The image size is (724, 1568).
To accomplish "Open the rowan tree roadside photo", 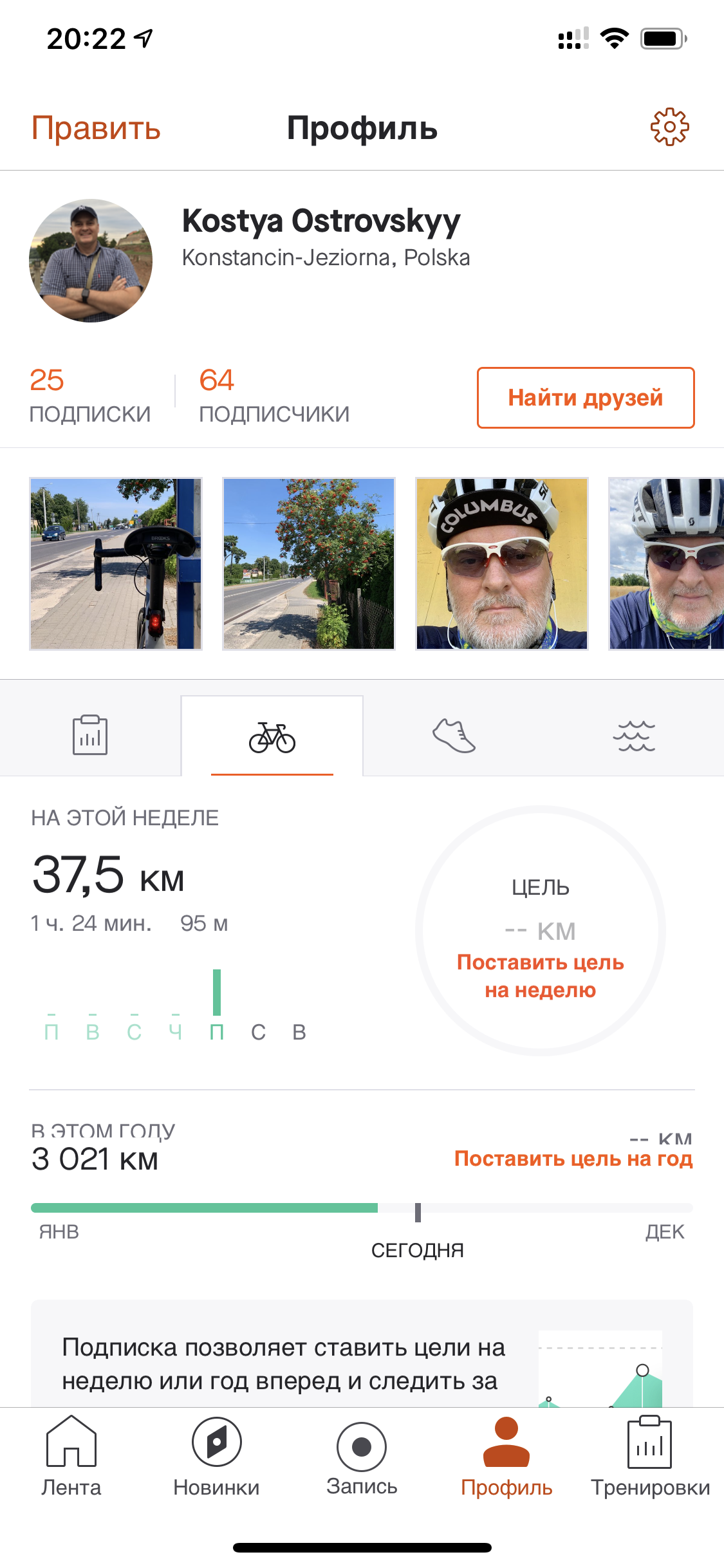I will click(309, 564).
